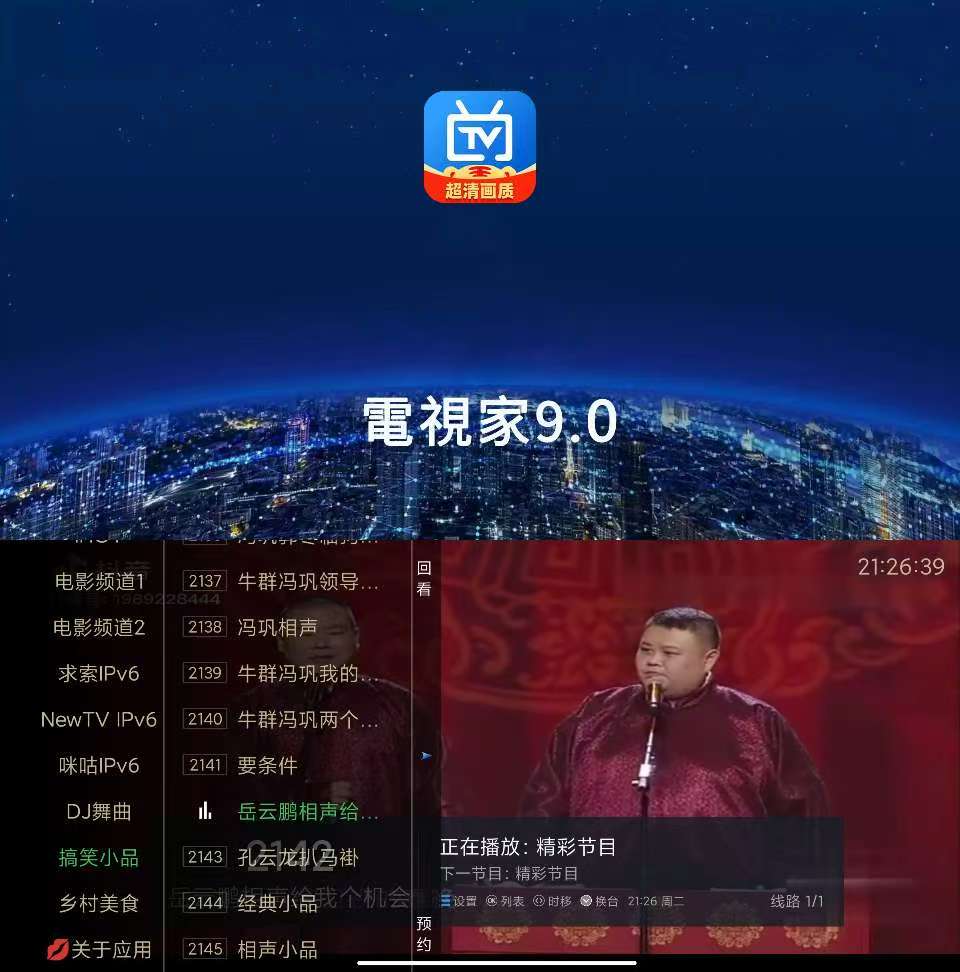The width and height of the screenshot is (960, 972).
Task: Open the DJ舞曲 category
Action: point(97,811)
